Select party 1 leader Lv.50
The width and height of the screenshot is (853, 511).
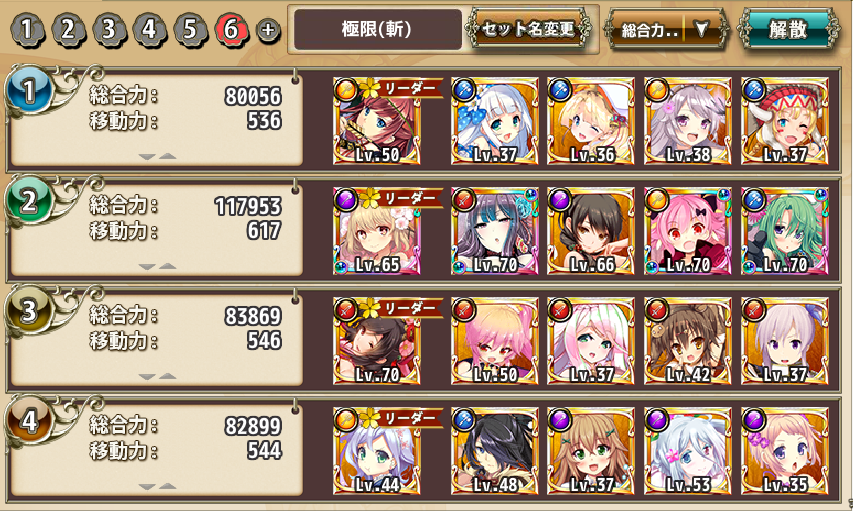[x=377, y=121]
